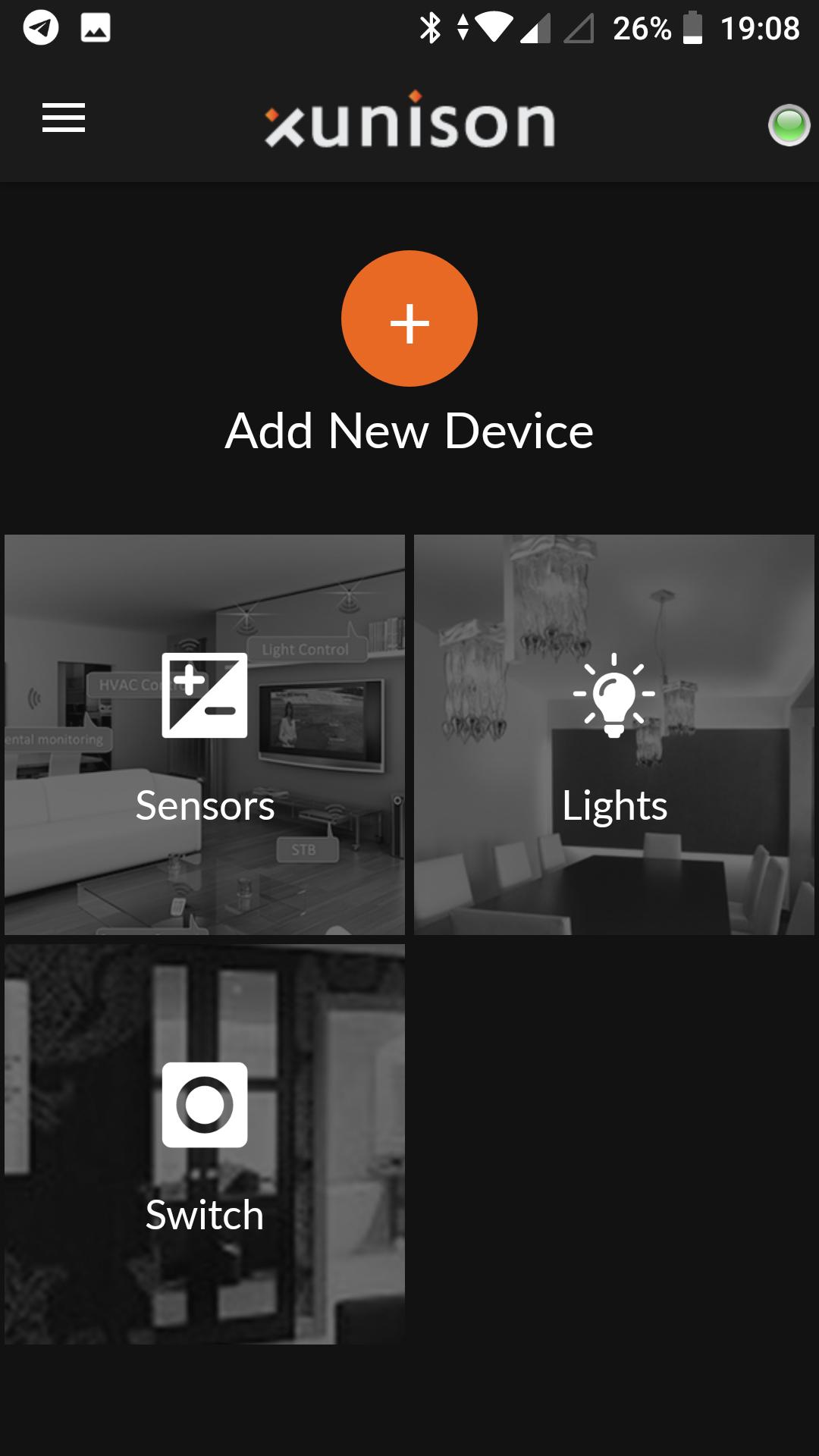The width and height of the screenshot is (819, 1456).
Task: Open the hamburger drawer menu
Action: (x=64, y=118)
